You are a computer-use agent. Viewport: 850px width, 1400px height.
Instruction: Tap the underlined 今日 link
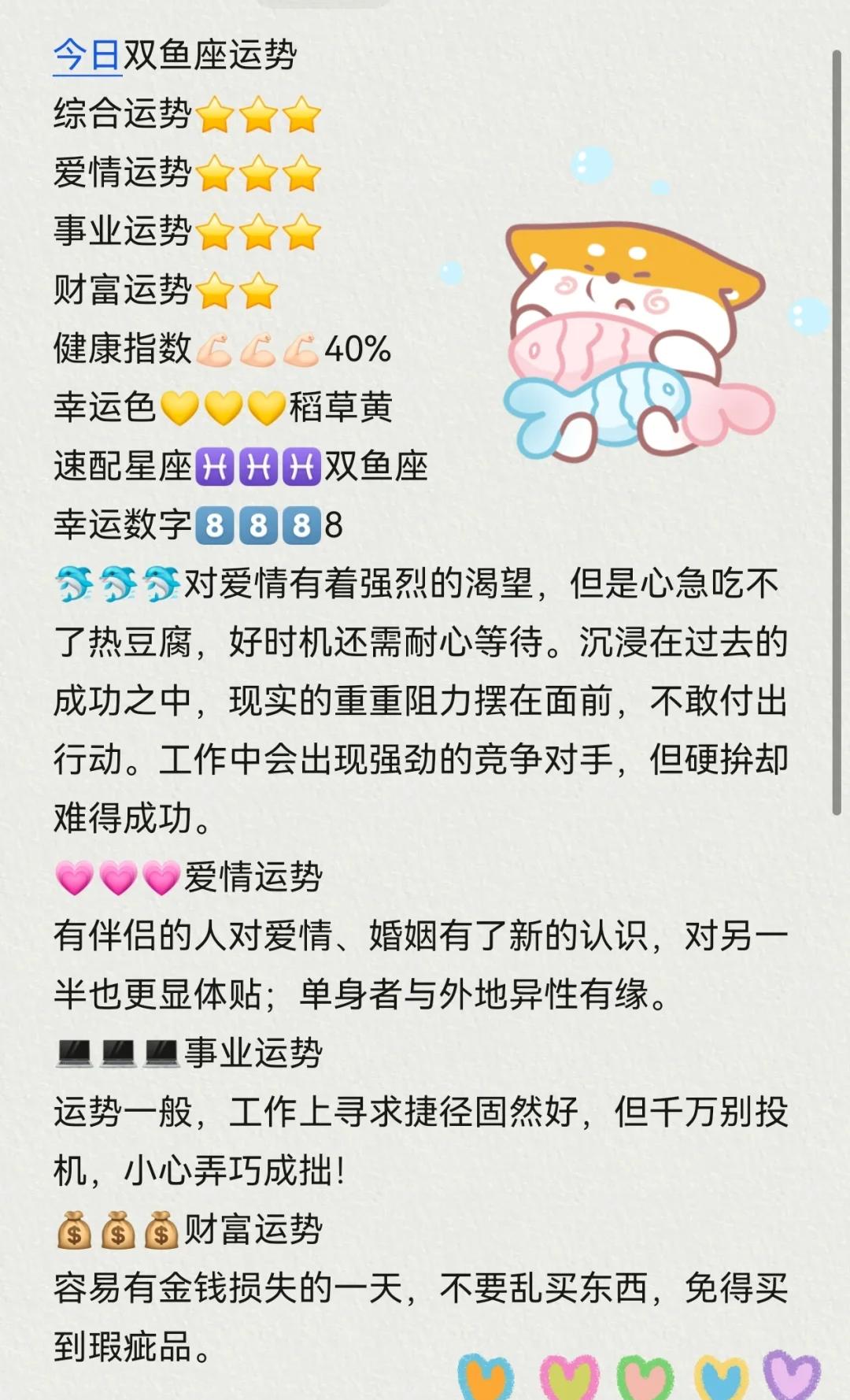point(87,55)
